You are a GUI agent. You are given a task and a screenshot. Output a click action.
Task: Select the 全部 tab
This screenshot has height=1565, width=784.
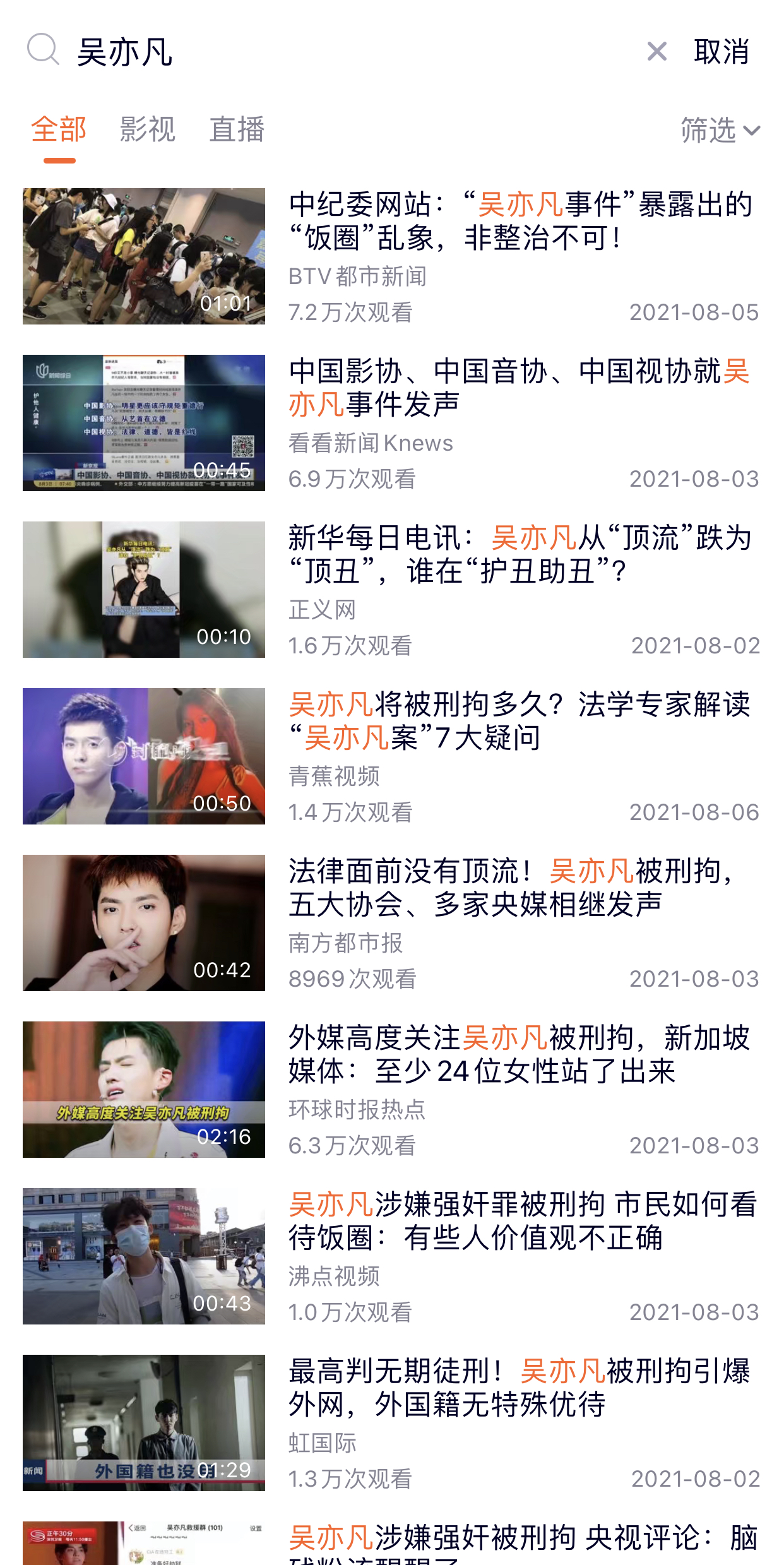click(59, 130)
